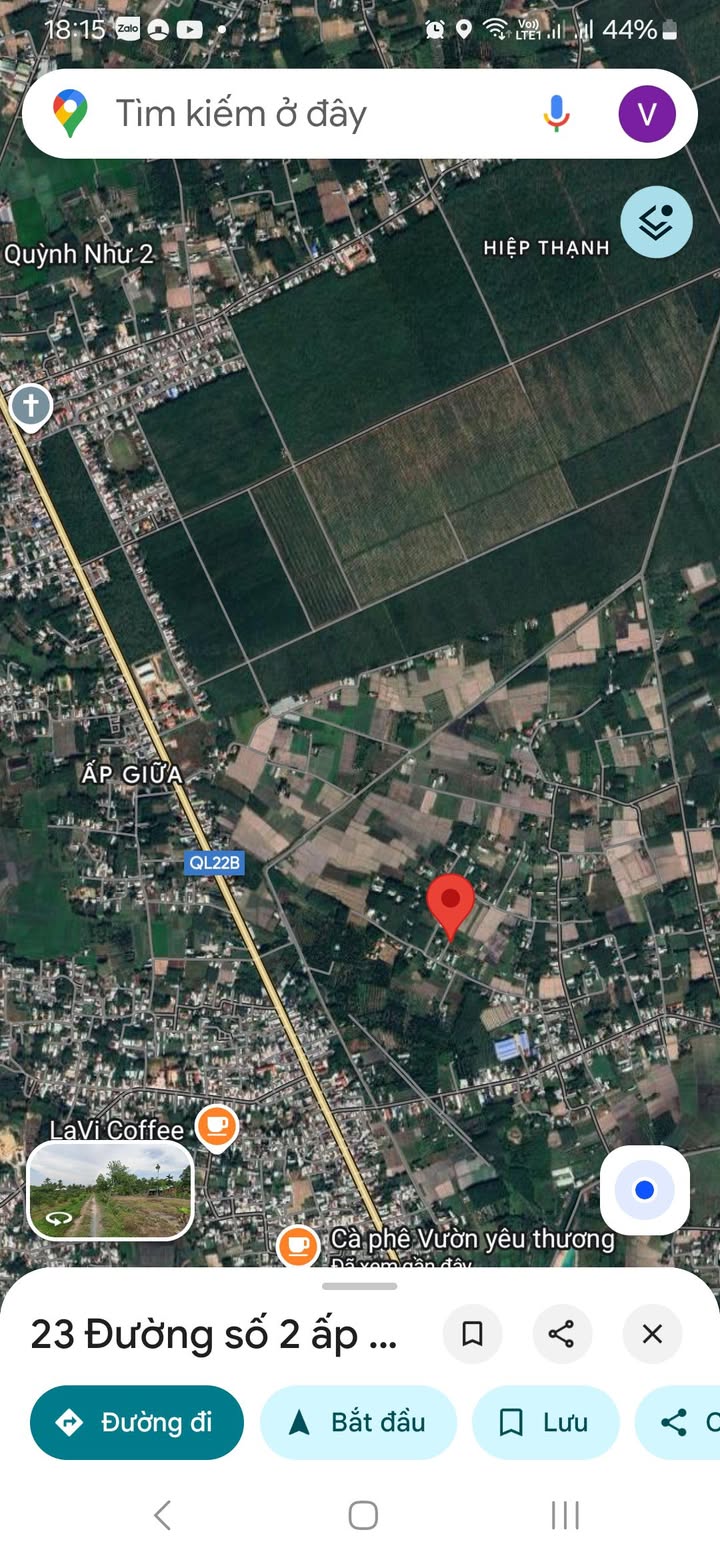Image resolution: width=720 pixels, height=1560 pixels.
Task: Tap the church marker on the map
Action: [31, 407]
